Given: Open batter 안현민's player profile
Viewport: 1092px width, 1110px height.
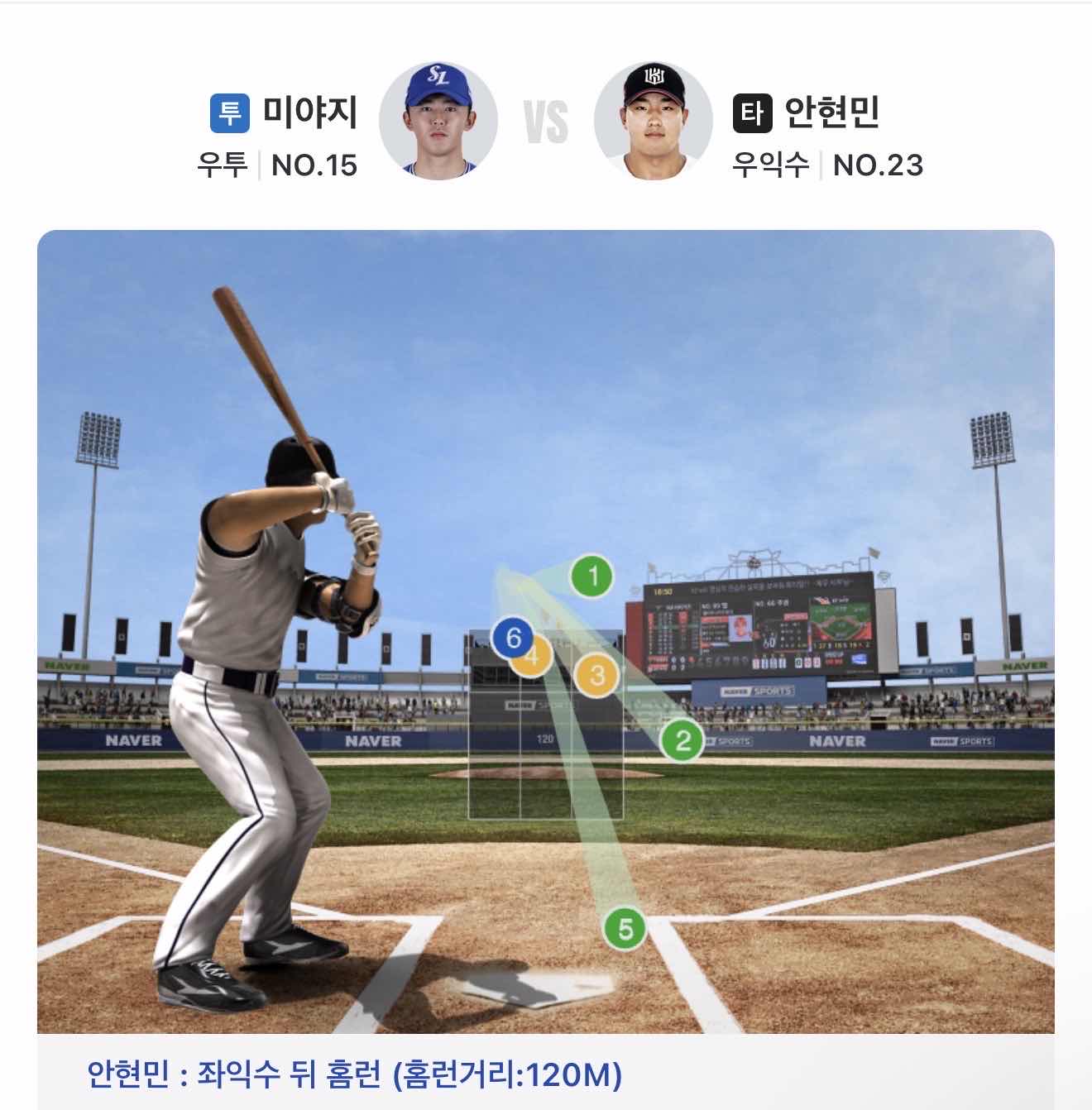Looking at the screenshot, I should pyautogui.click(x=653, y=121).
